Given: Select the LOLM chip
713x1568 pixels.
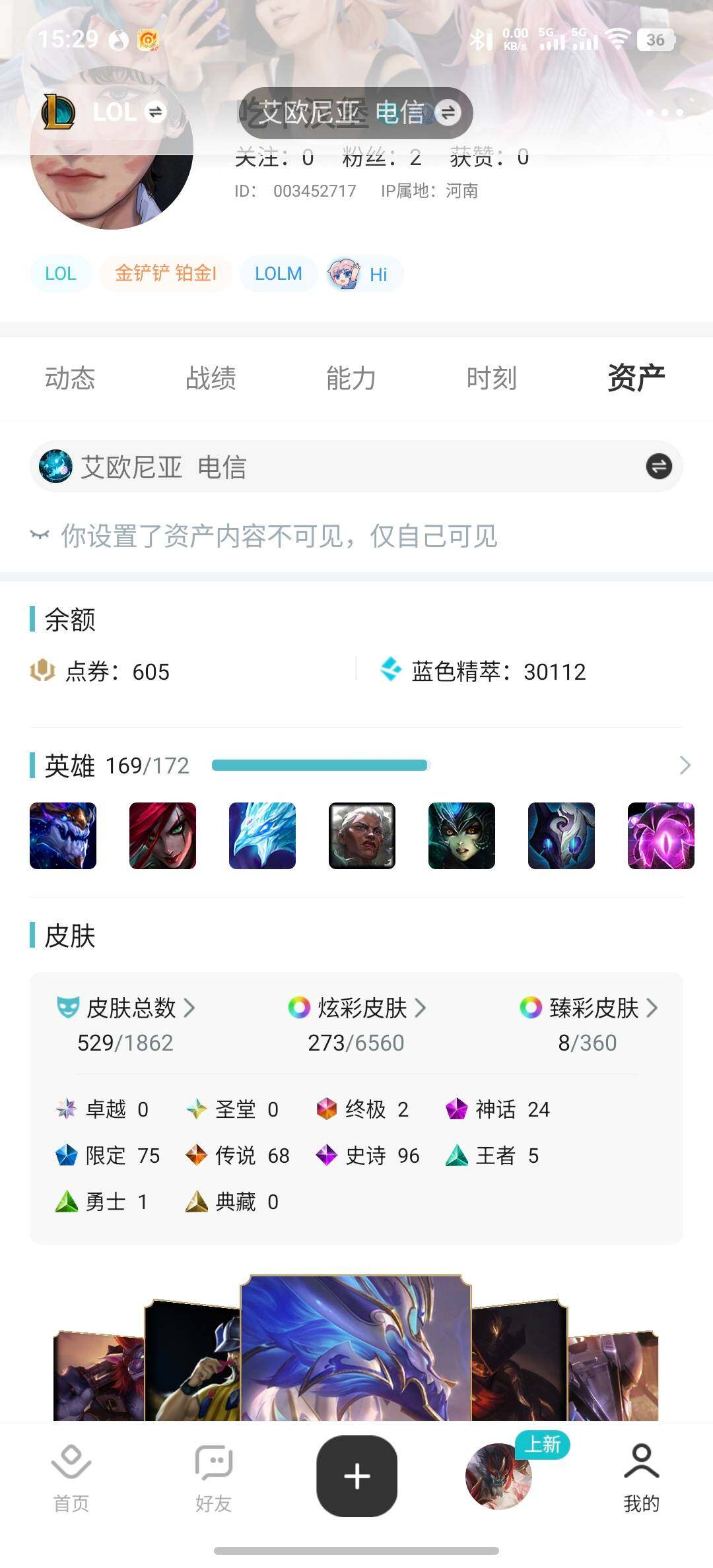Looking at the screenshot, I should tap(278, 273).
